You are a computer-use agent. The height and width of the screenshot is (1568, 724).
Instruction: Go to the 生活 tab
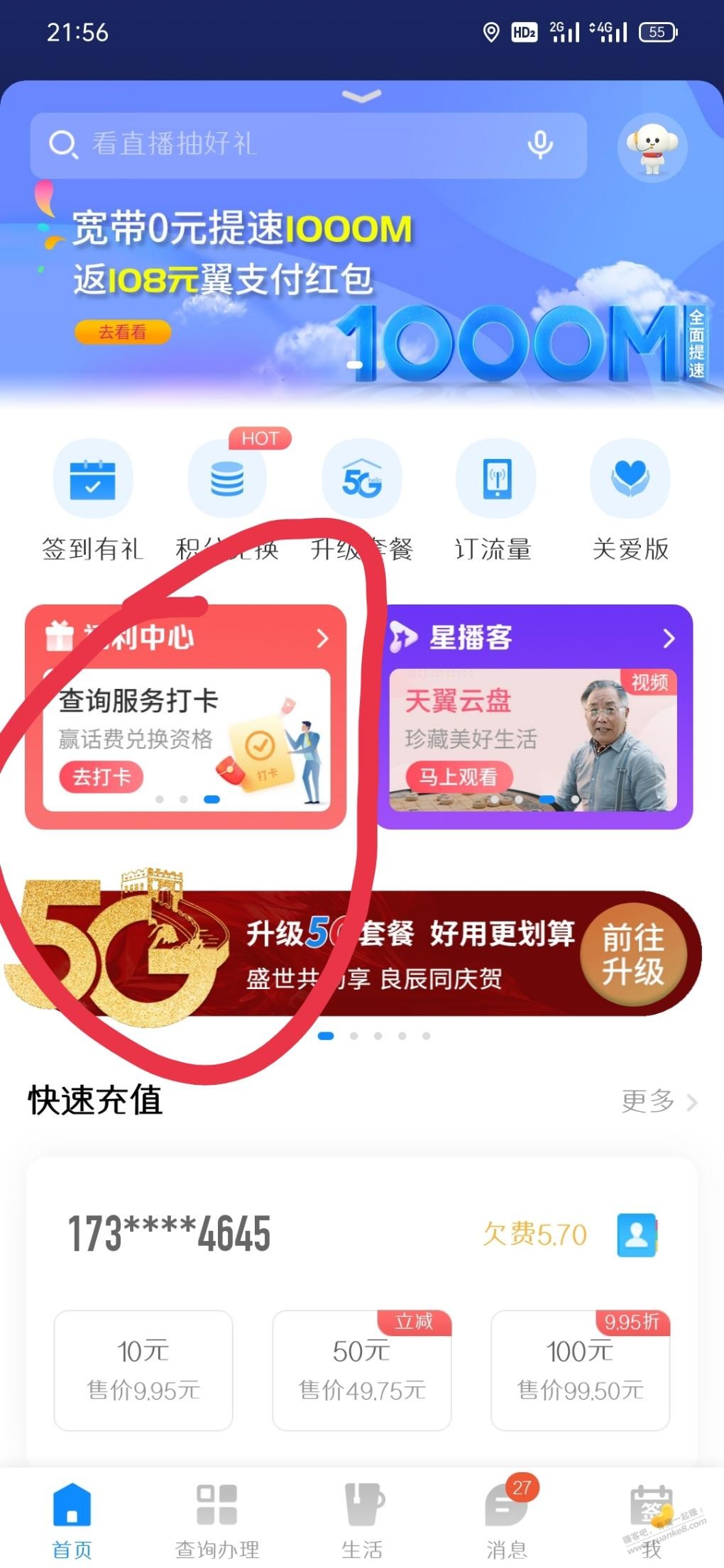click(x=362, y=1520)
